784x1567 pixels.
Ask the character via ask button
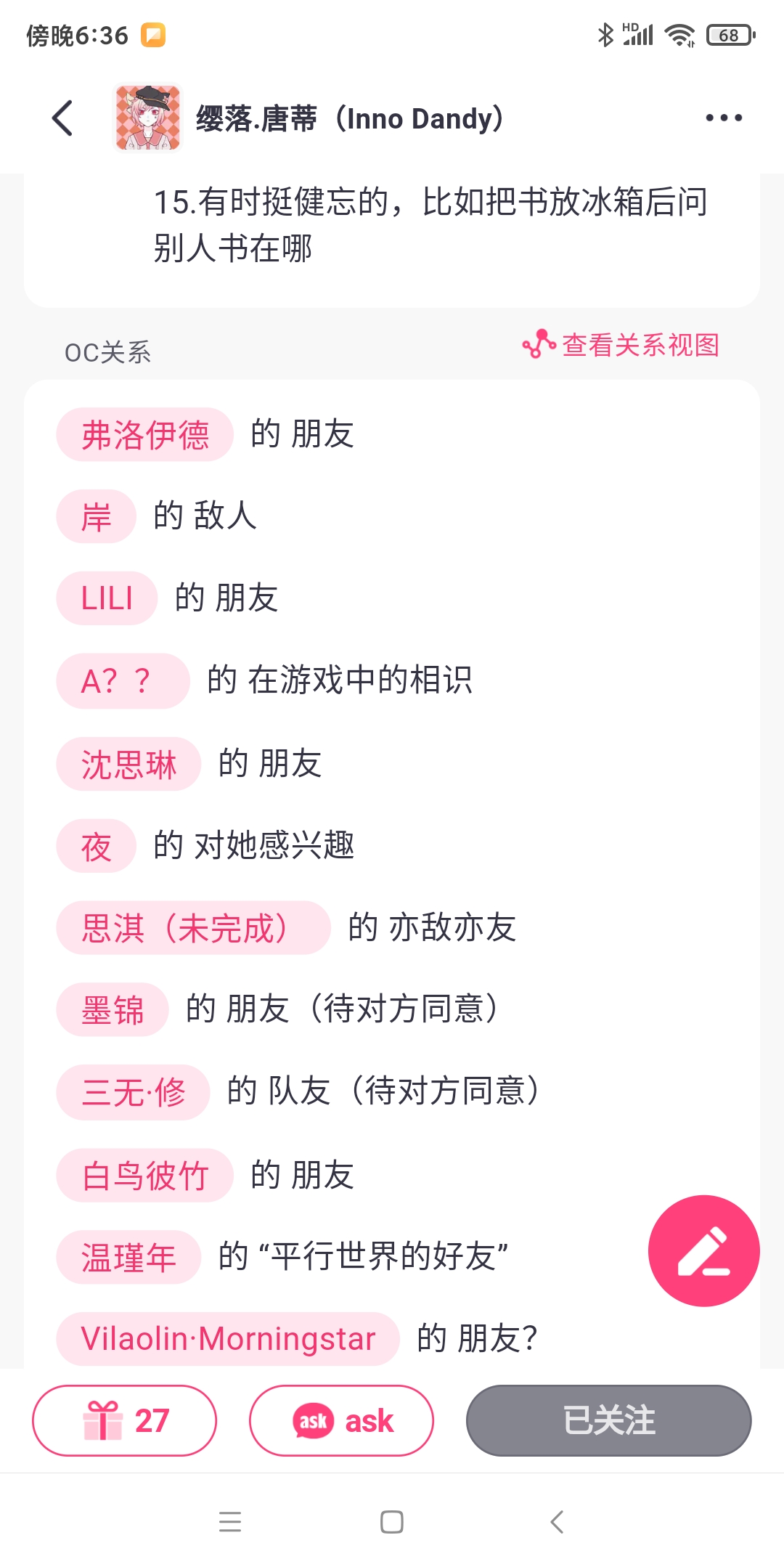(x=341, y=1420)
